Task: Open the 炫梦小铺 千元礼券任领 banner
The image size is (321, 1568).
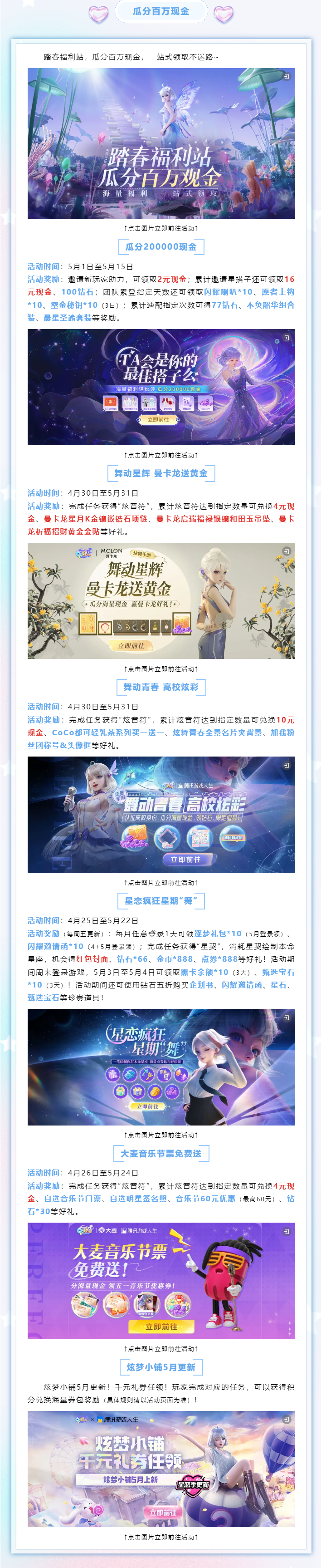Action: point(160,1468)
